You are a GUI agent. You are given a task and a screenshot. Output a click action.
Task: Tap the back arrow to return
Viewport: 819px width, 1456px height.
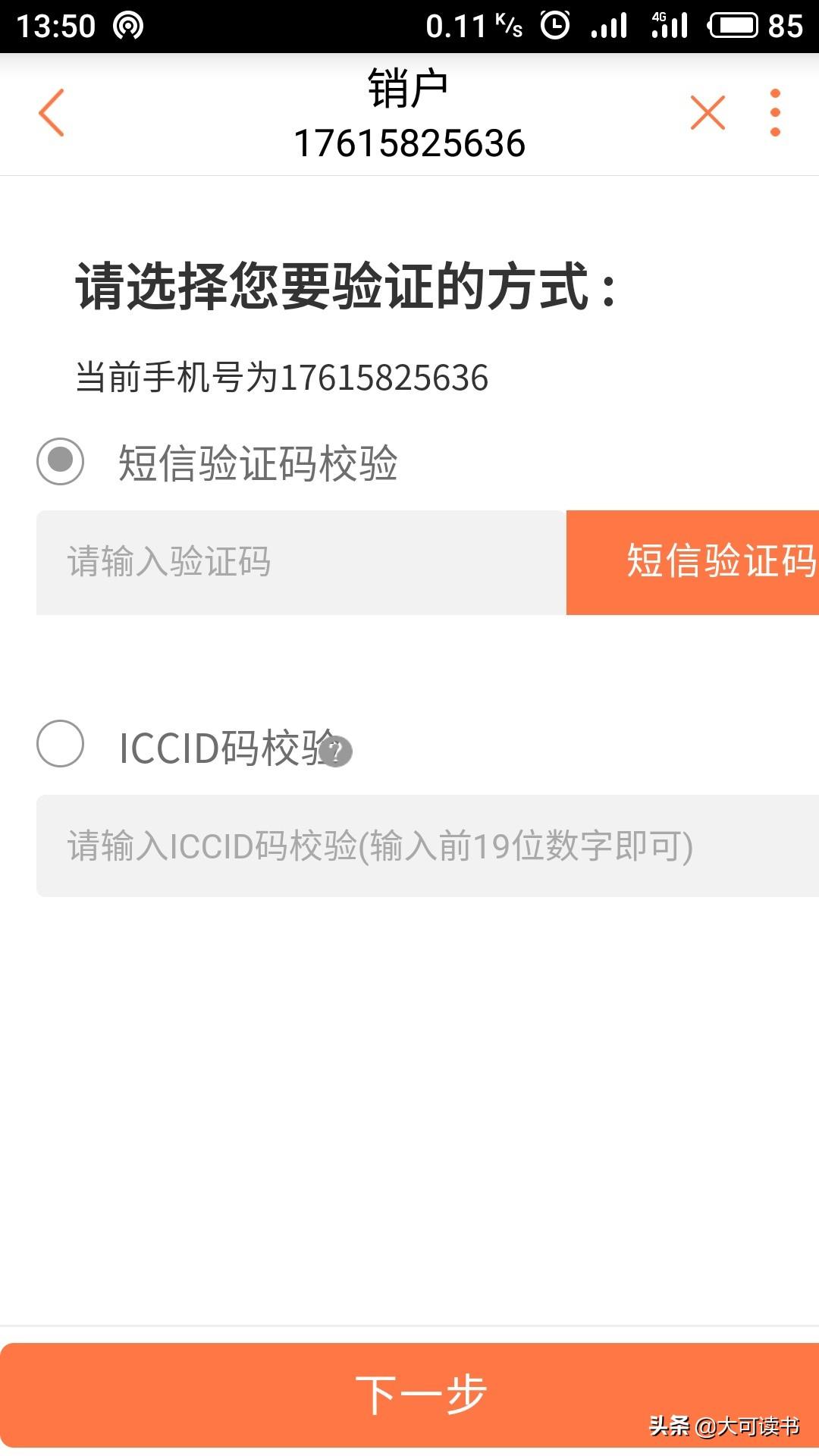(x=51, y=112)
